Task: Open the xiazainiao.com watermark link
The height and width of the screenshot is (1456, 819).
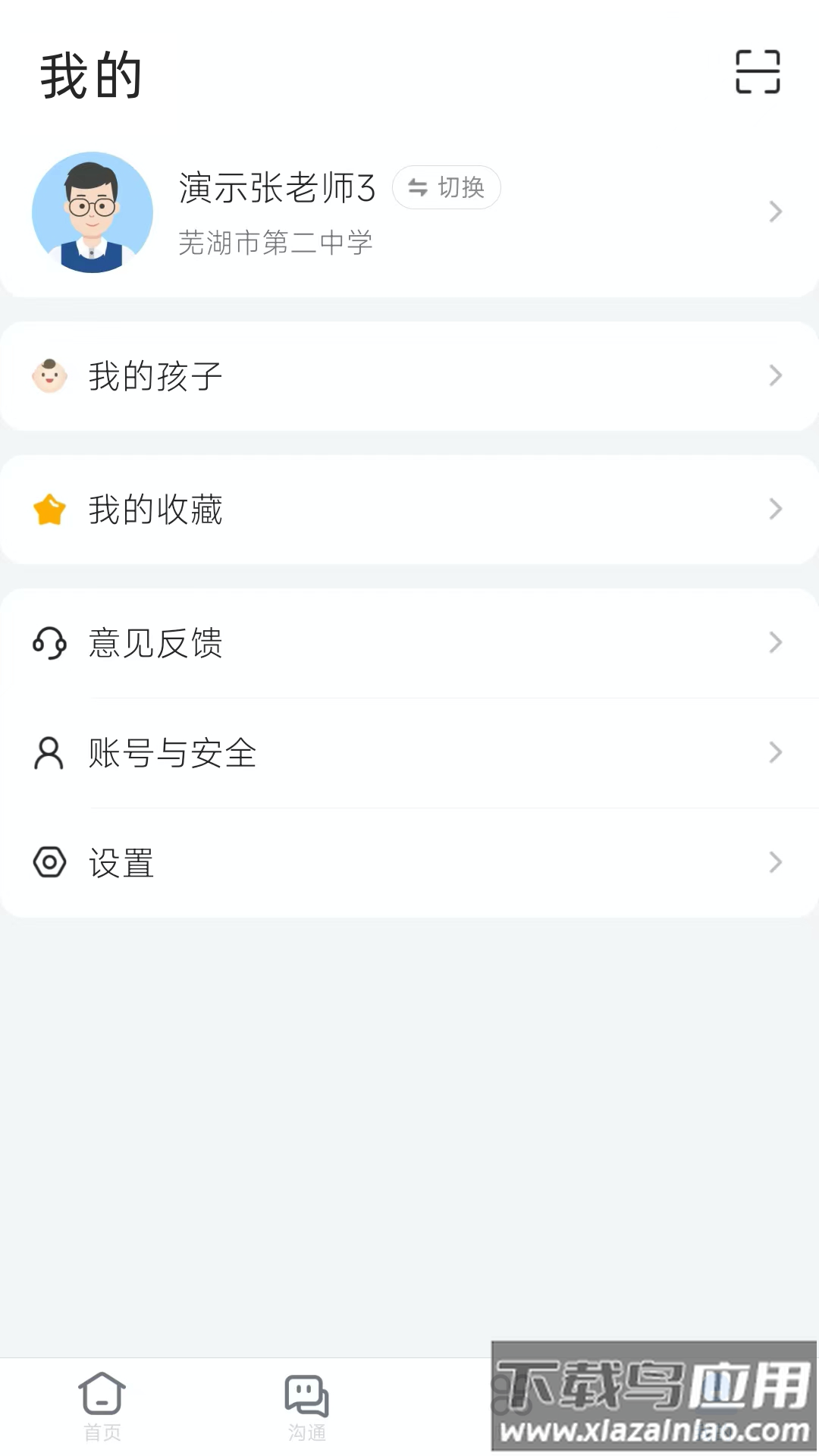Action: point(654,1431)
